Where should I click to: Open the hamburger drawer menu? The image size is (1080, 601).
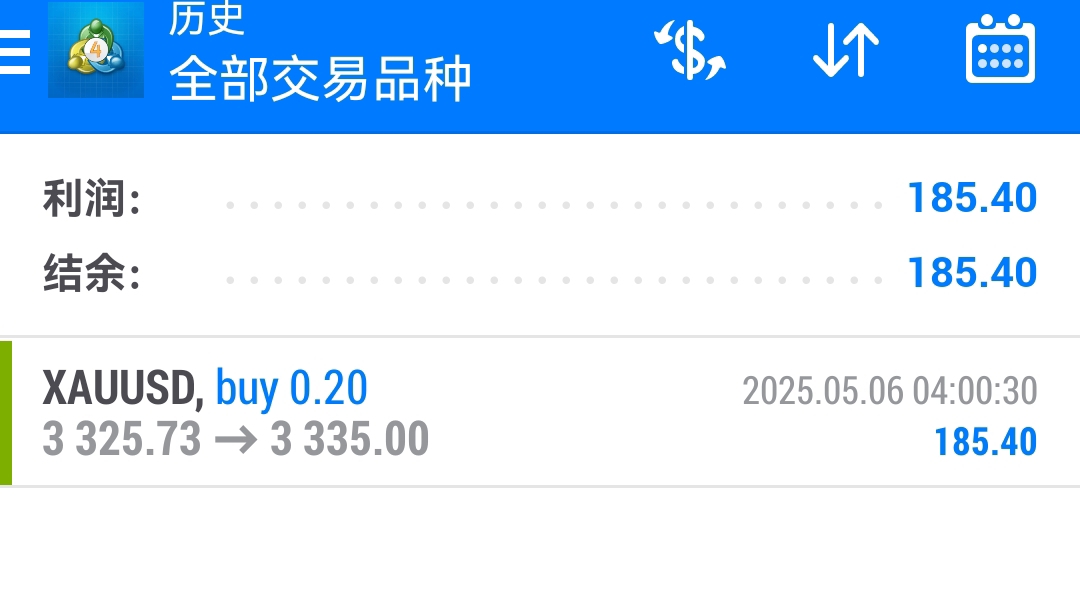pyautogui.click(x=14, y=51)
